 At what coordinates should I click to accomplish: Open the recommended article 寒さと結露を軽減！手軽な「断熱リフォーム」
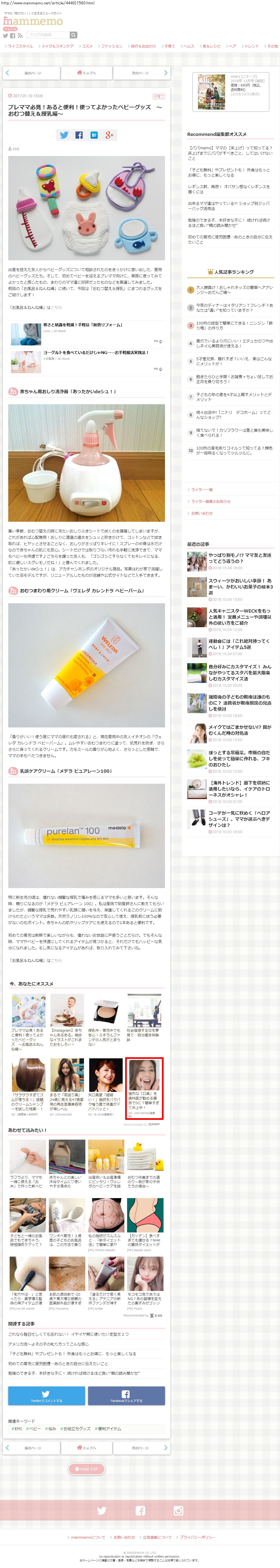pyautogui.click(x=83, y=325)
